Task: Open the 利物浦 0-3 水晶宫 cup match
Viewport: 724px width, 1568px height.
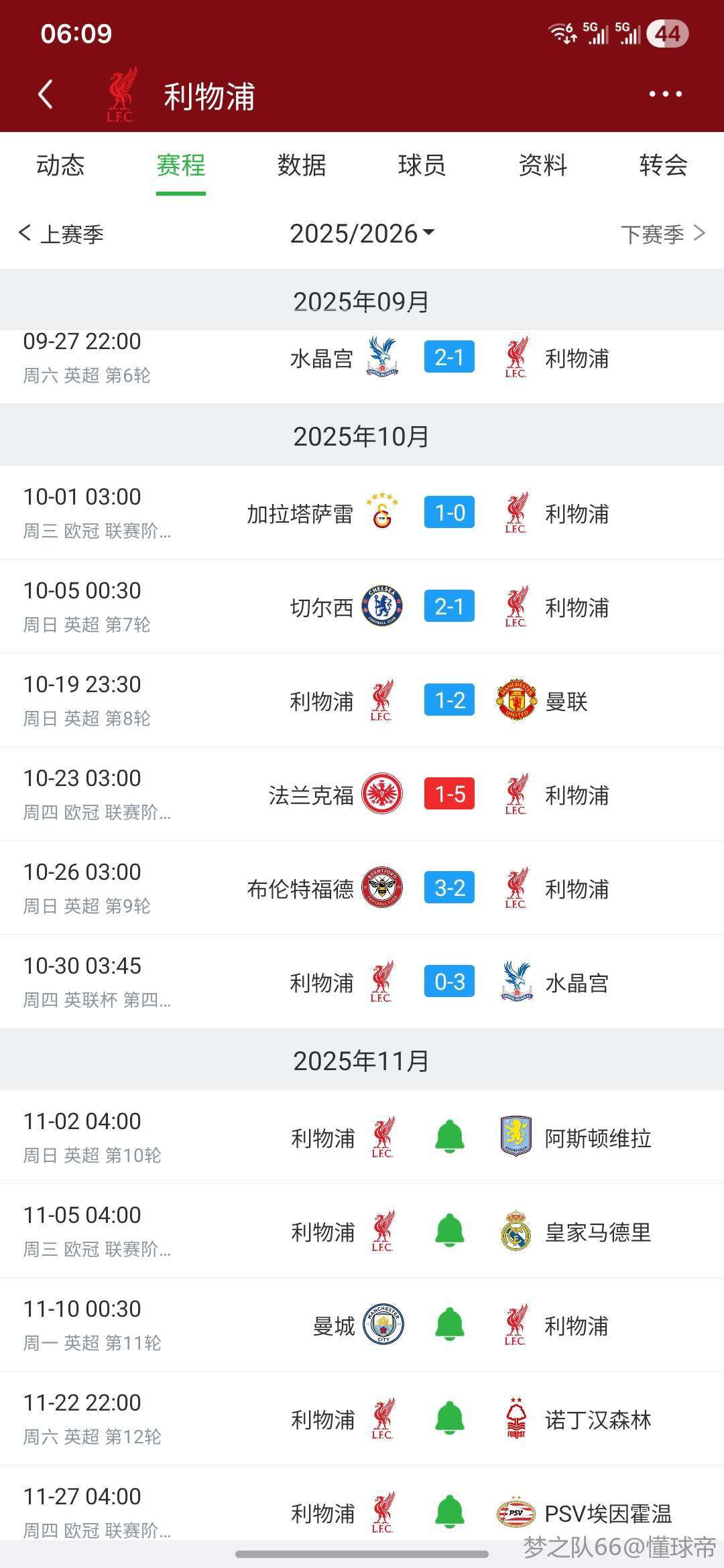Action: pos(449,982)
